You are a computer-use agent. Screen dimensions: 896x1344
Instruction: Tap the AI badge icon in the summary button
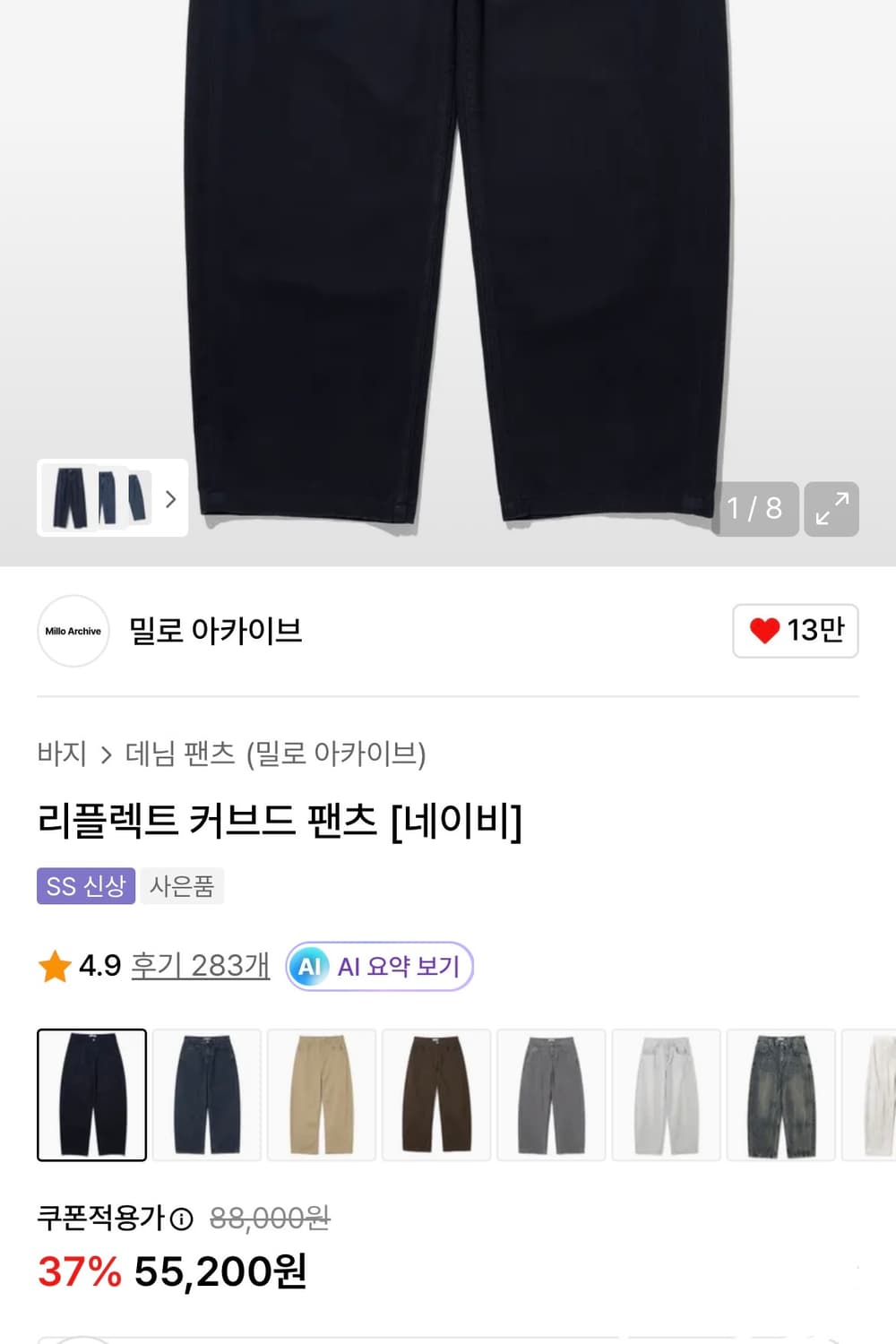point(309,966)
